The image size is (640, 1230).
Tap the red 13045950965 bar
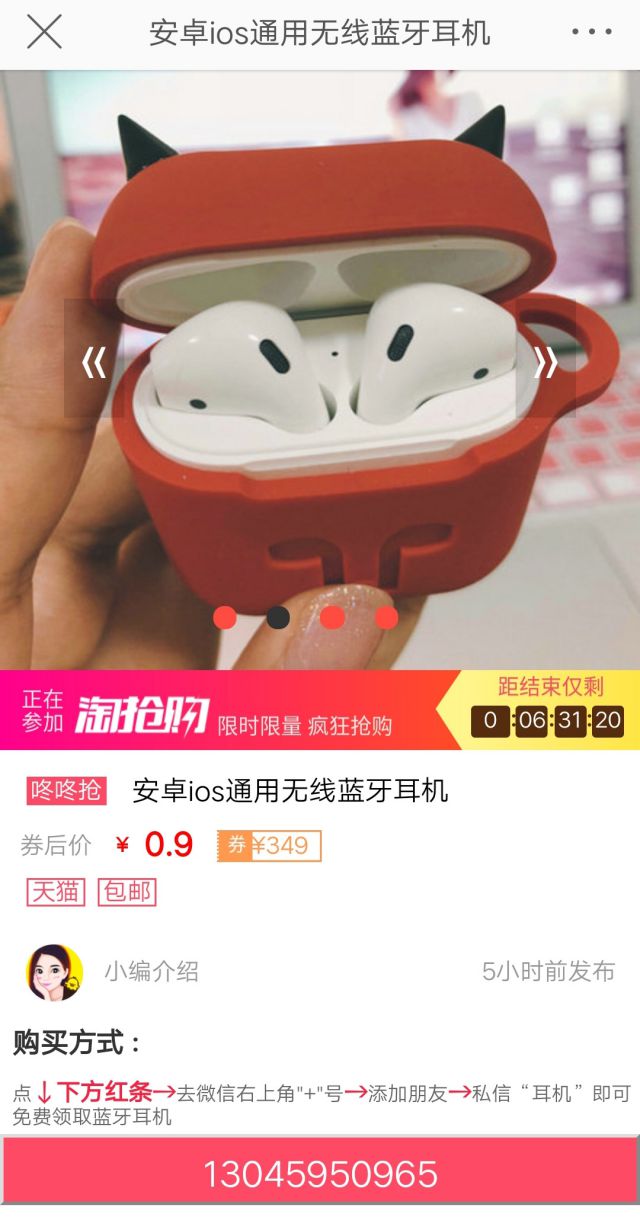tap(320, 1173)
